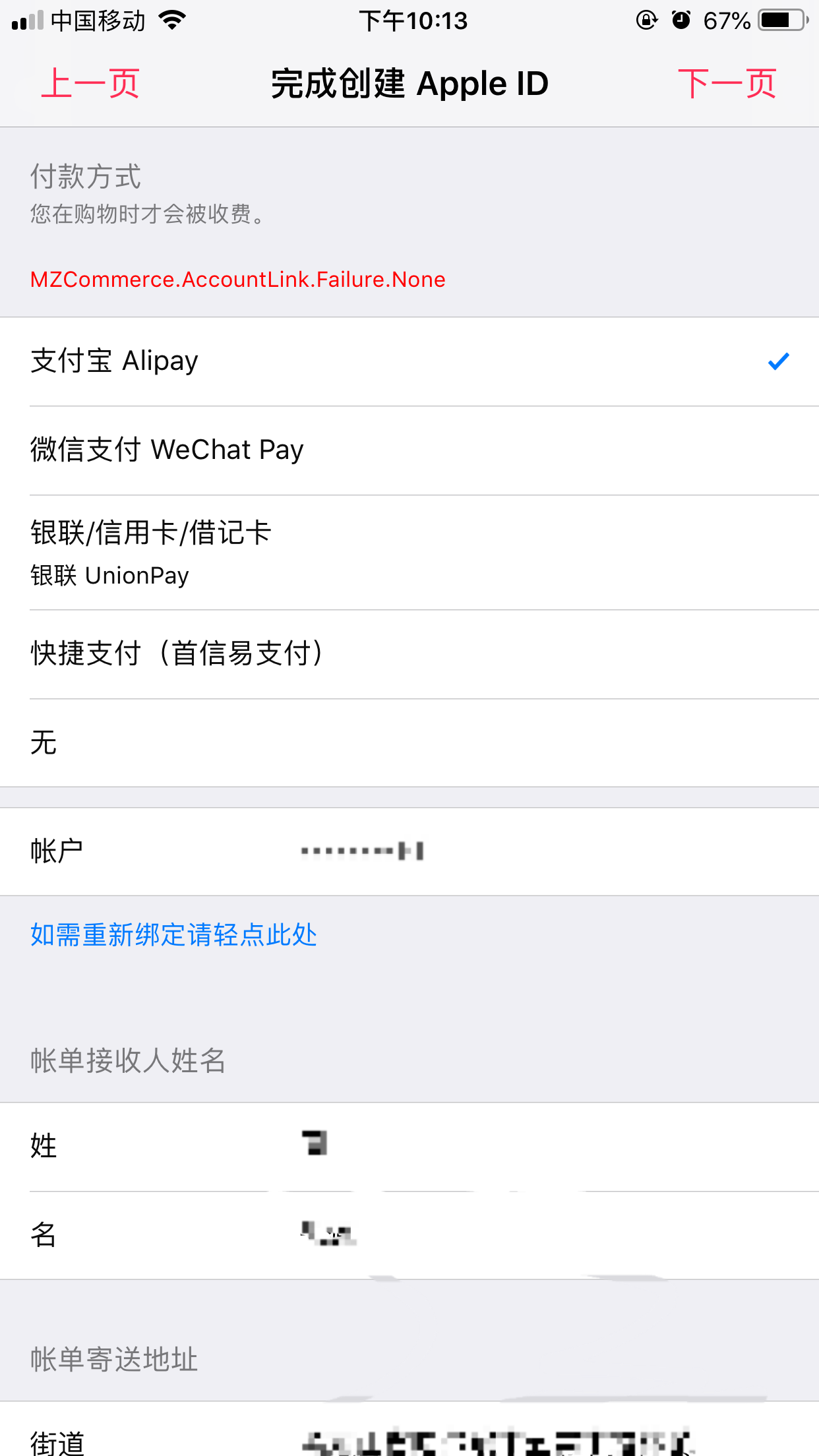Choose 无 as payment method
The image size is (819, 1456).
coord(409,743)
